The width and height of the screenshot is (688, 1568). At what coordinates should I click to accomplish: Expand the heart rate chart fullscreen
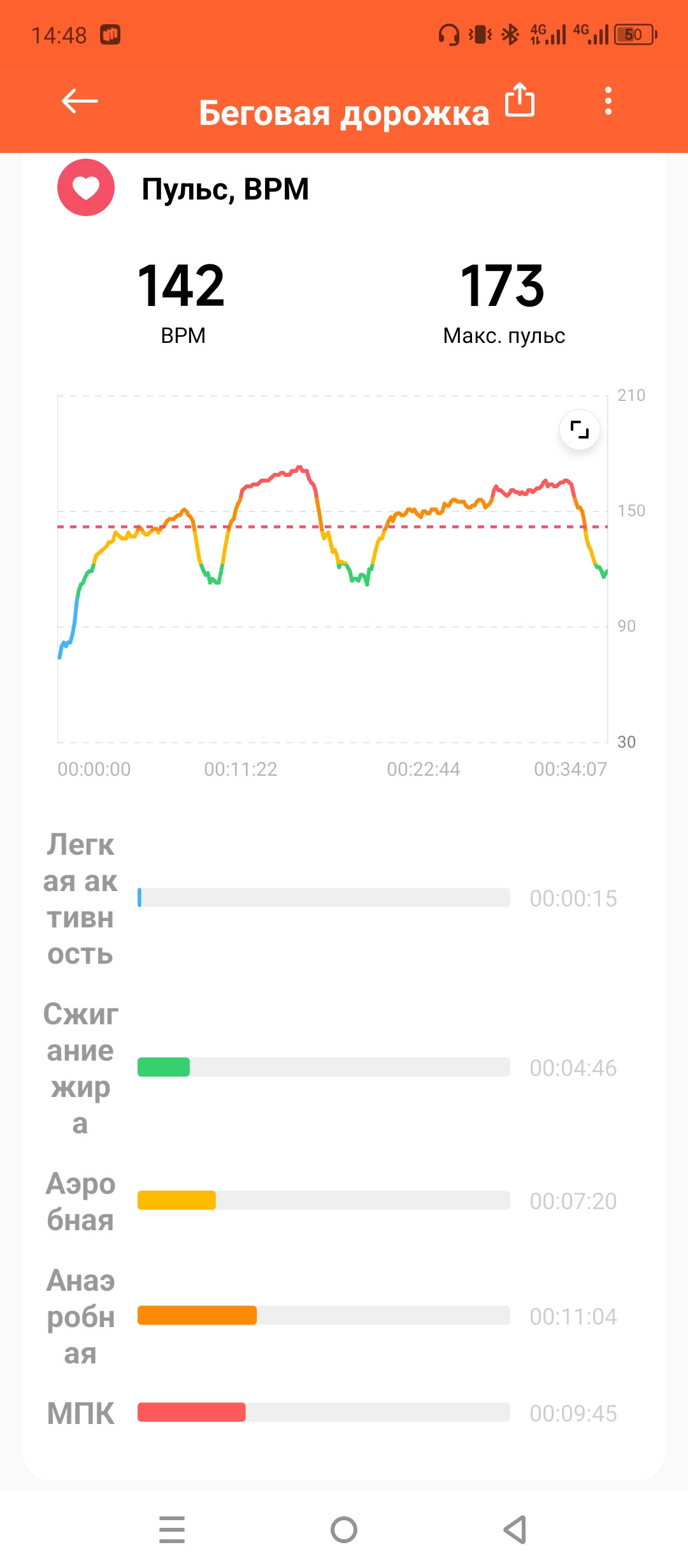(580, 430)
